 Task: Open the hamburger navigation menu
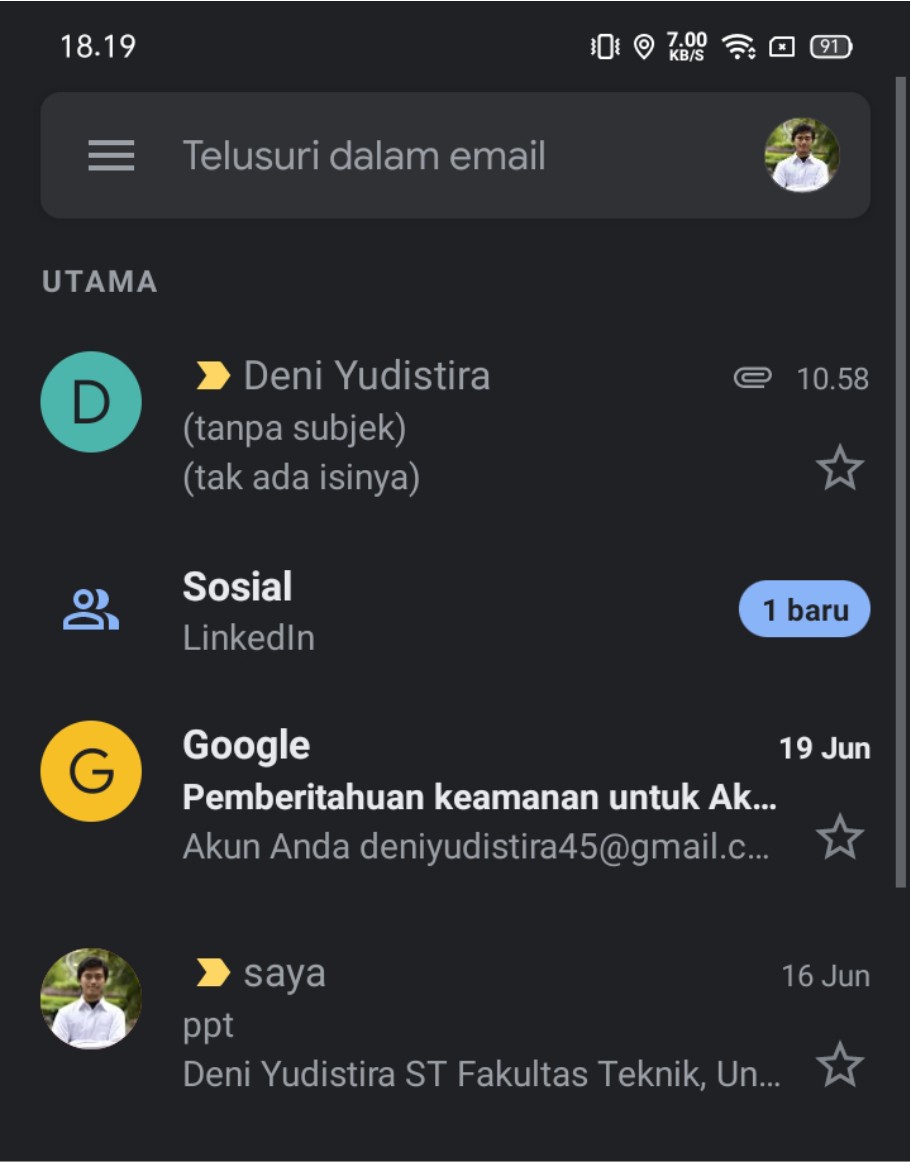pos(111,155)
